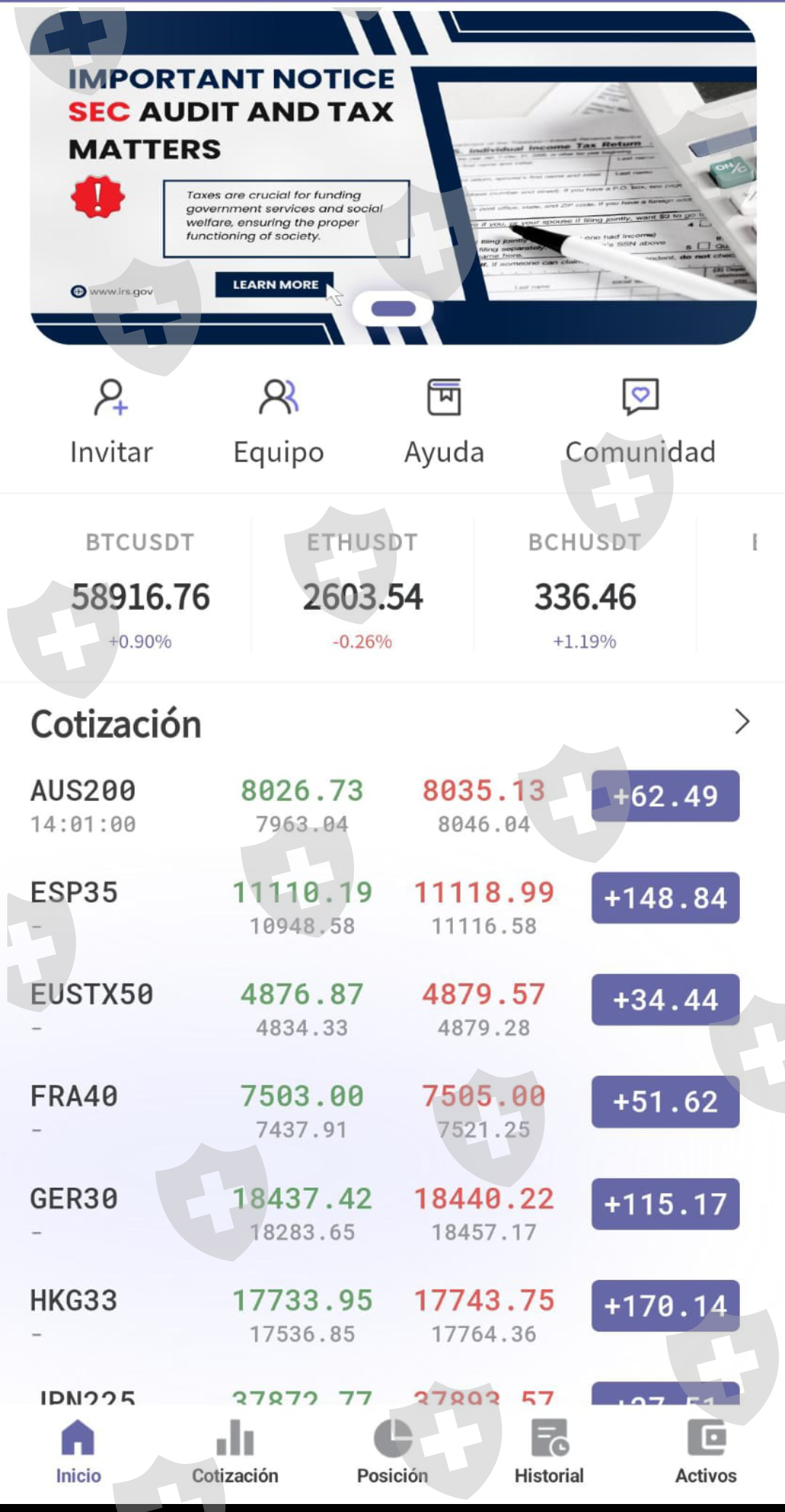Open the SEC audit and tax notice banner
Screen dimensions: 785x1512
click(x=392, y=177)
